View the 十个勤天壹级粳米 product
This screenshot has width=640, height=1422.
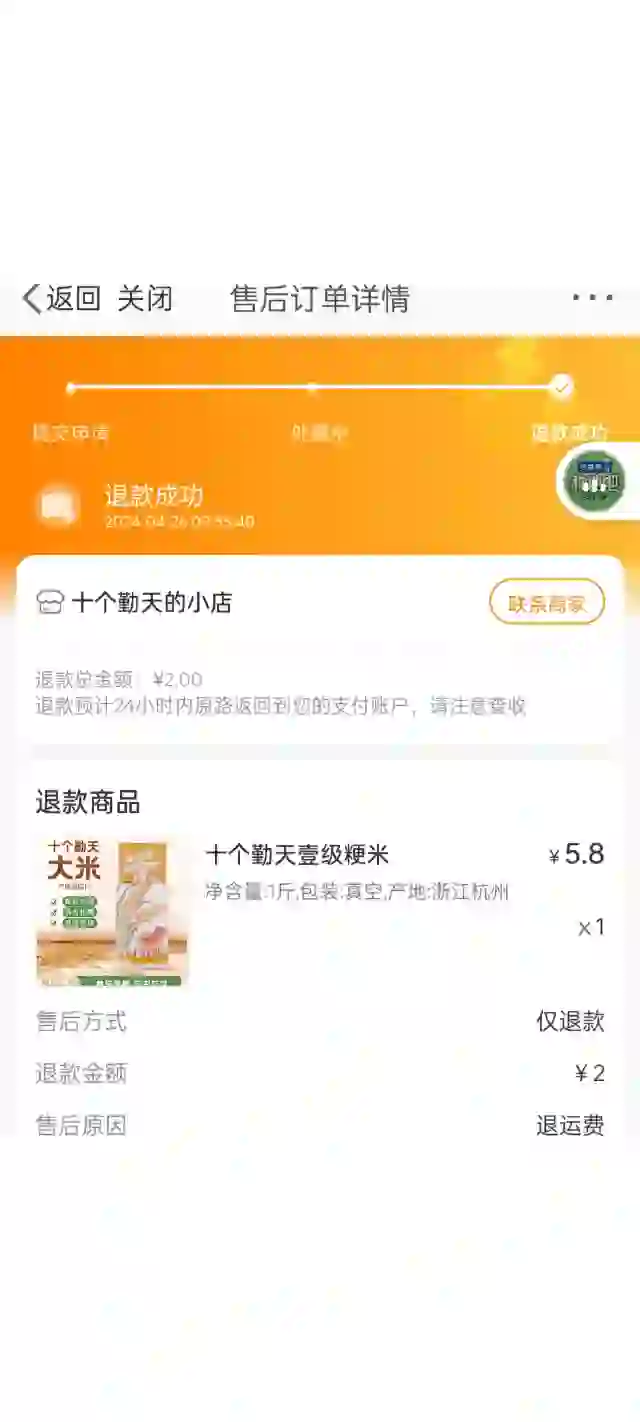tap(296, 855)
